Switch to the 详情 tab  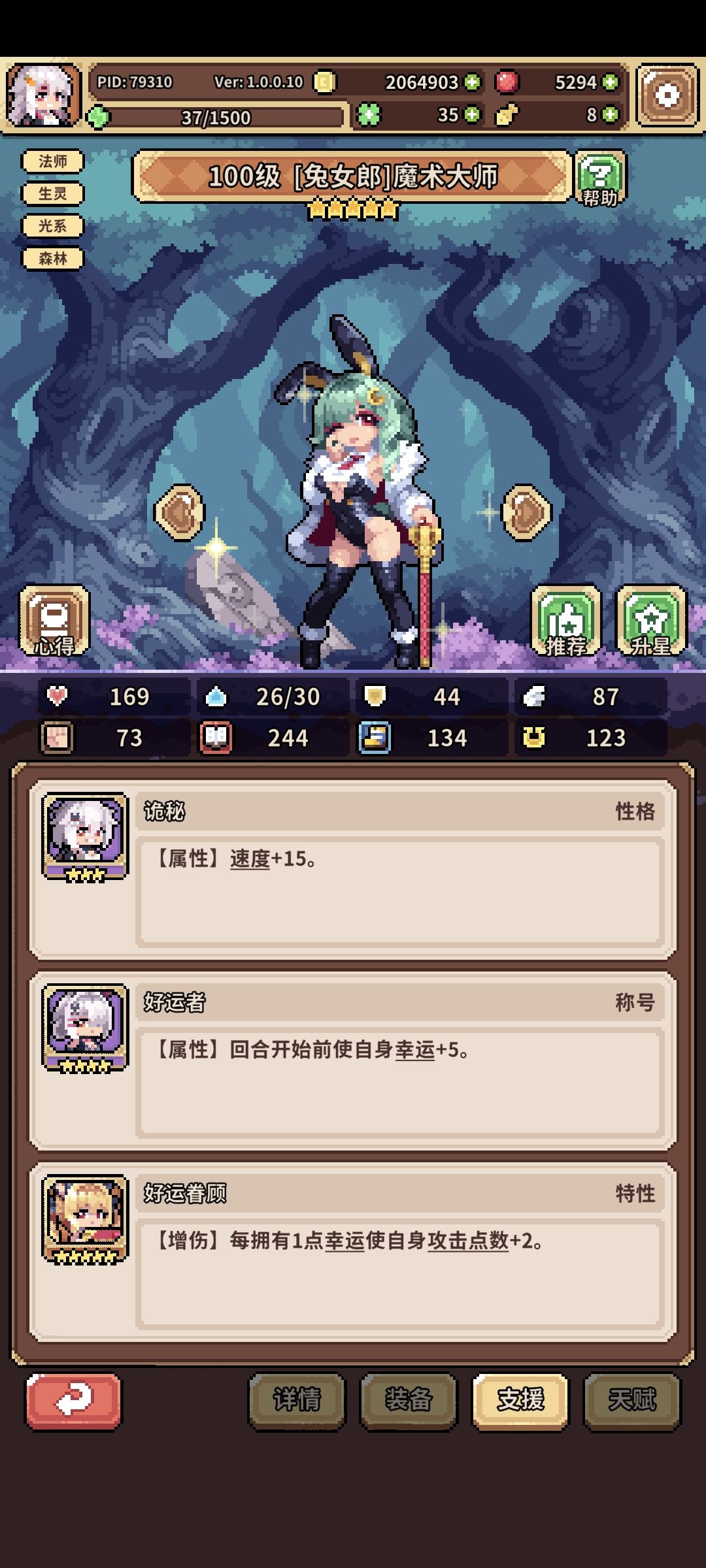tap(297, 1401)
